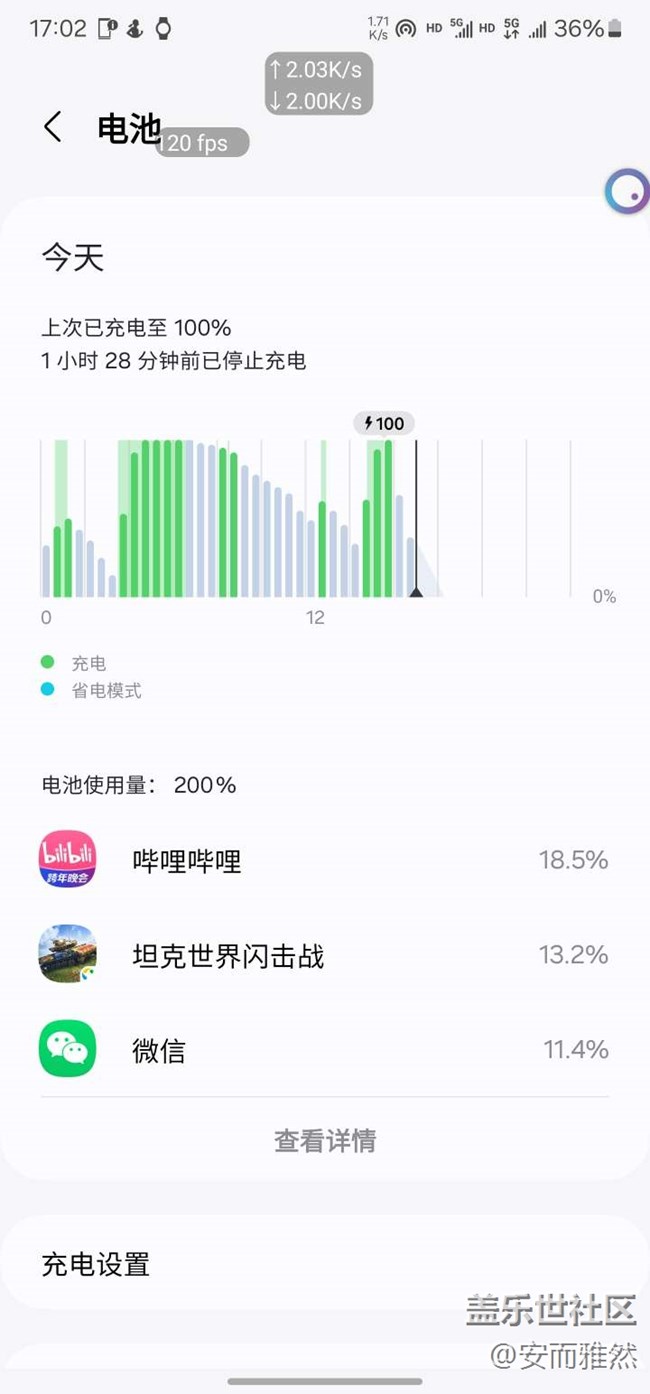The image size is (650, 1394).
Task: Select the 100% charged bar in chart
Action: pos(389,518)
